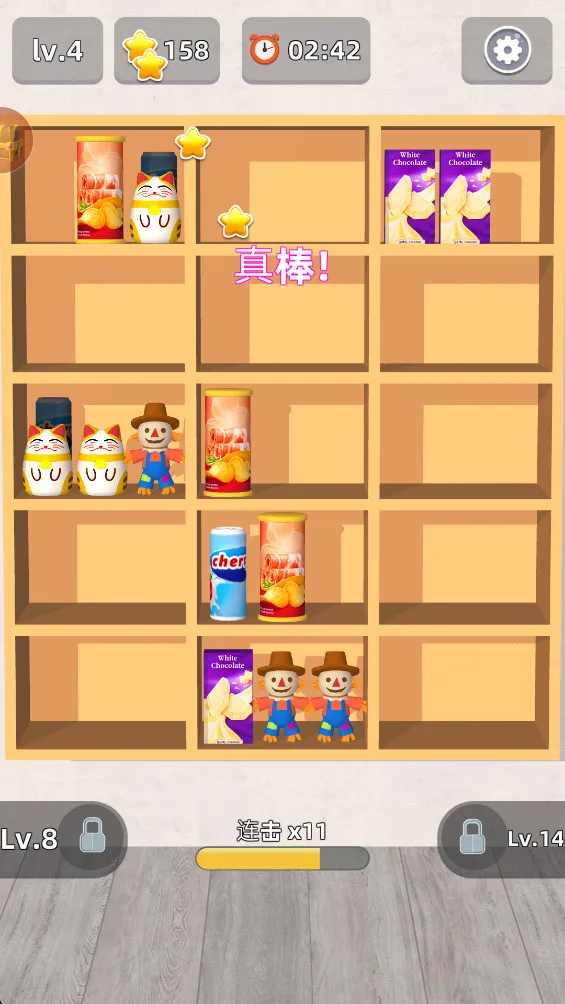Open the settings gear
The height and width of the screenshot is (1004, 565).
[x=507, y=50]
